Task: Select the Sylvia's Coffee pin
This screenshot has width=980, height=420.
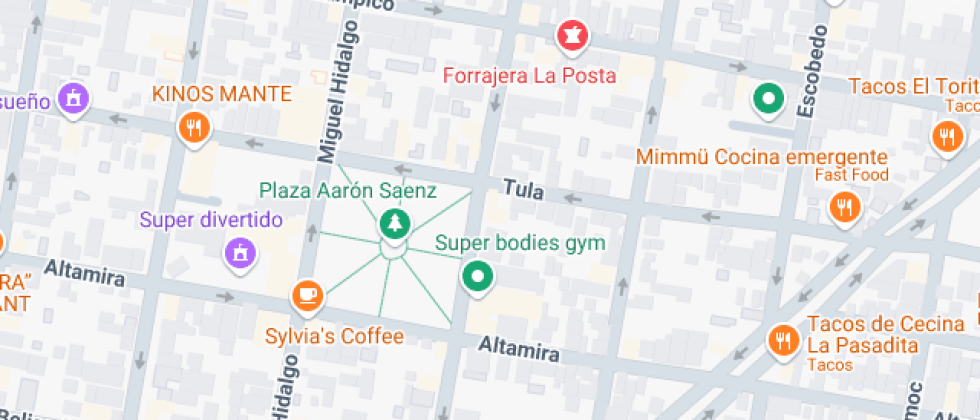Action: [308, 294]
